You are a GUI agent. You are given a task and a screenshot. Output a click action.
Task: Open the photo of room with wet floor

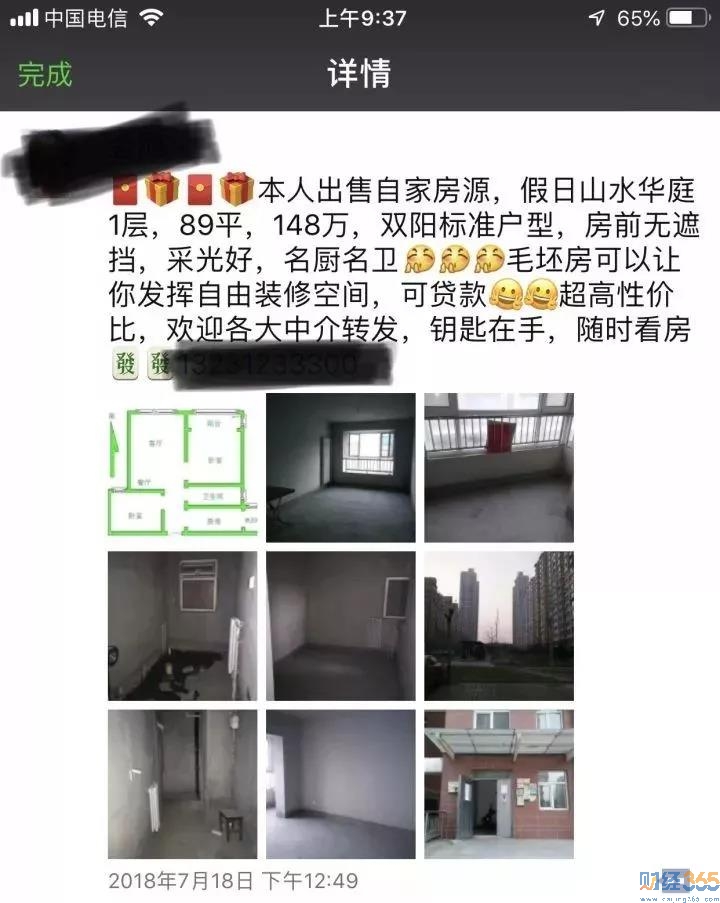coord(182,626)
